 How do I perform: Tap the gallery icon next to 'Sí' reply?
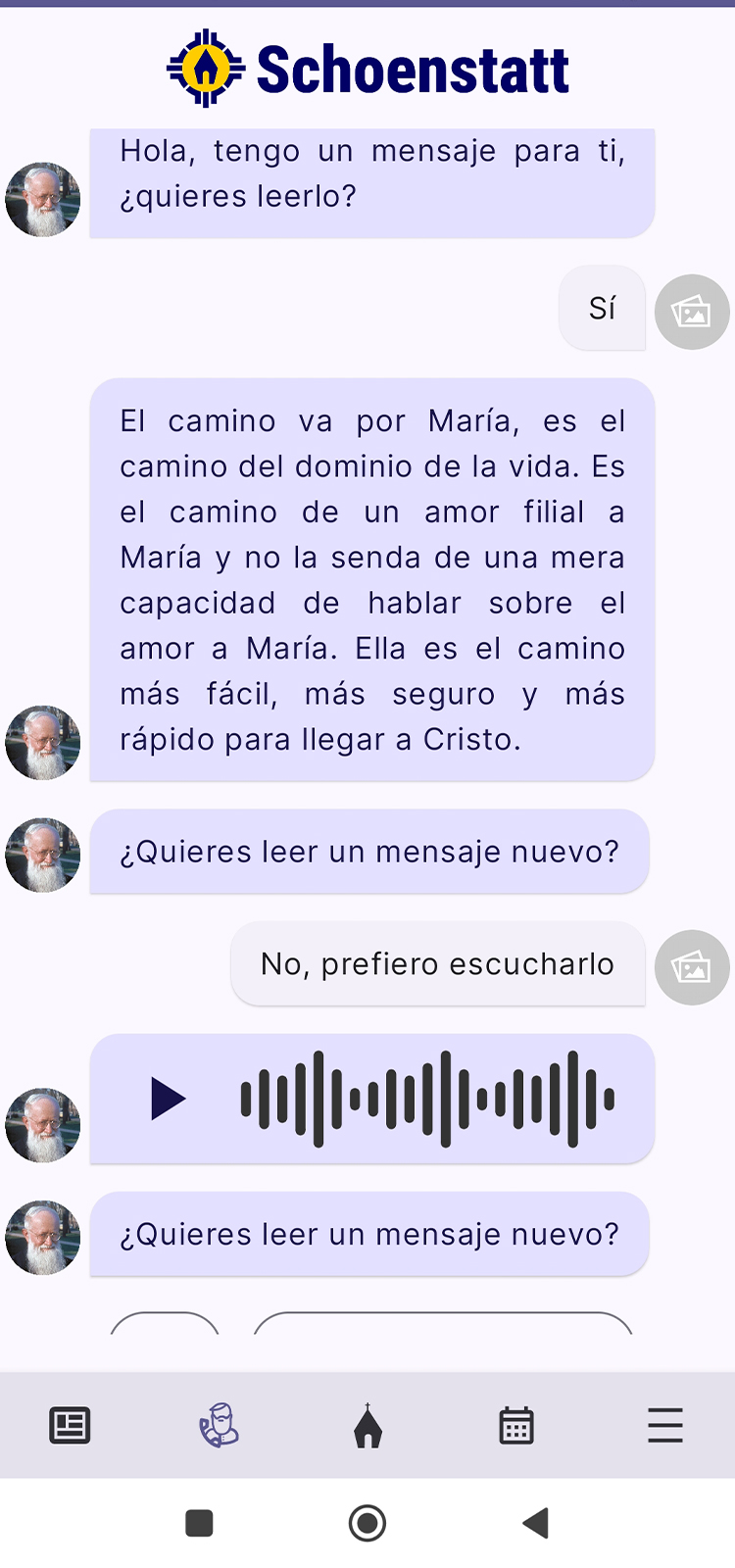click(692, 312)
